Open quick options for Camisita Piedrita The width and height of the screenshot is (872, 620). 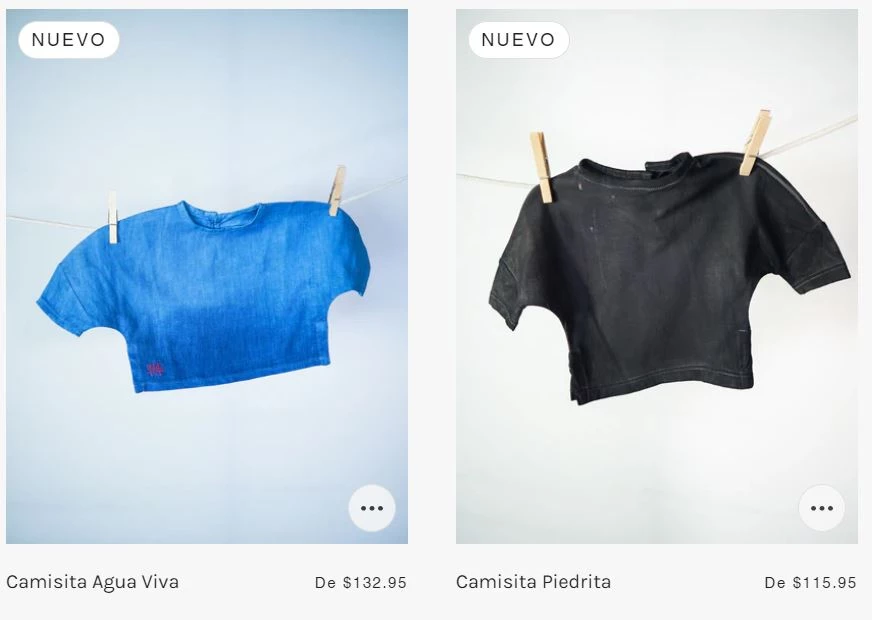[x=822, y=508]
